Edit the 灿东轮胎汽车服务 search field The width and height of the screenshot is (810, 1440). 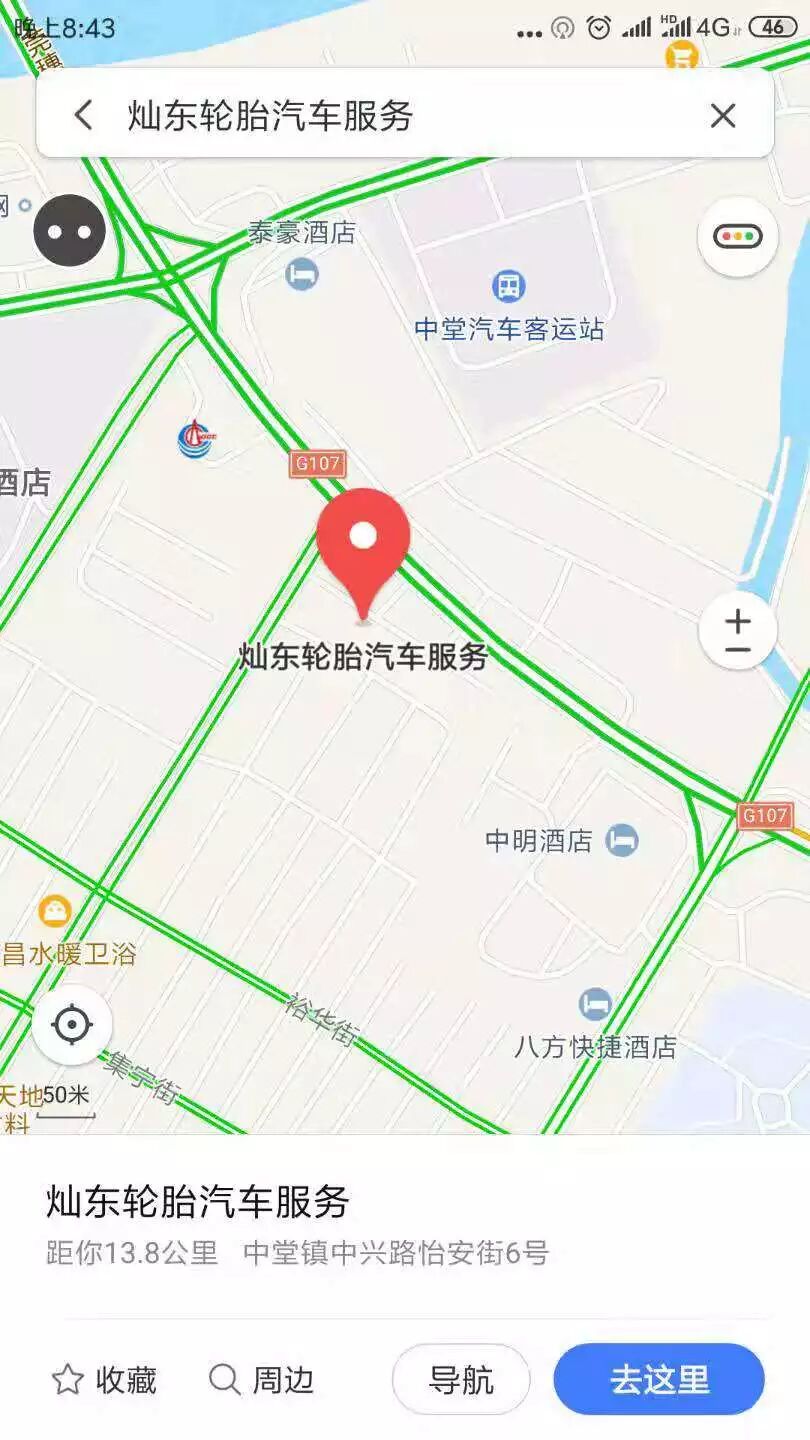point(400,116)
